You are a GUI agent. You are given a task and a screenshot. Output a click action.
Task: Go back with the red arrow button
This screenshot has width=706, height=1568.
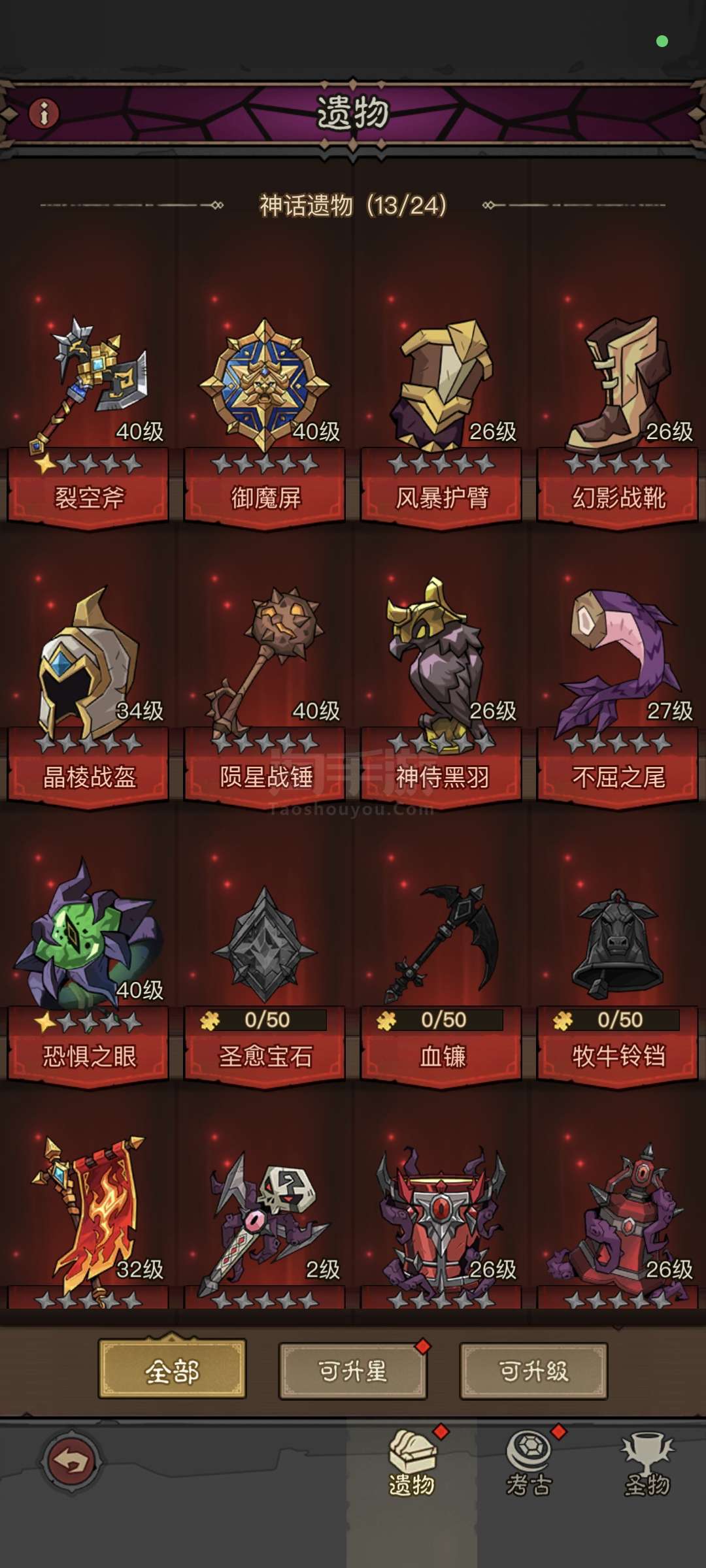tap(71, 1461)
